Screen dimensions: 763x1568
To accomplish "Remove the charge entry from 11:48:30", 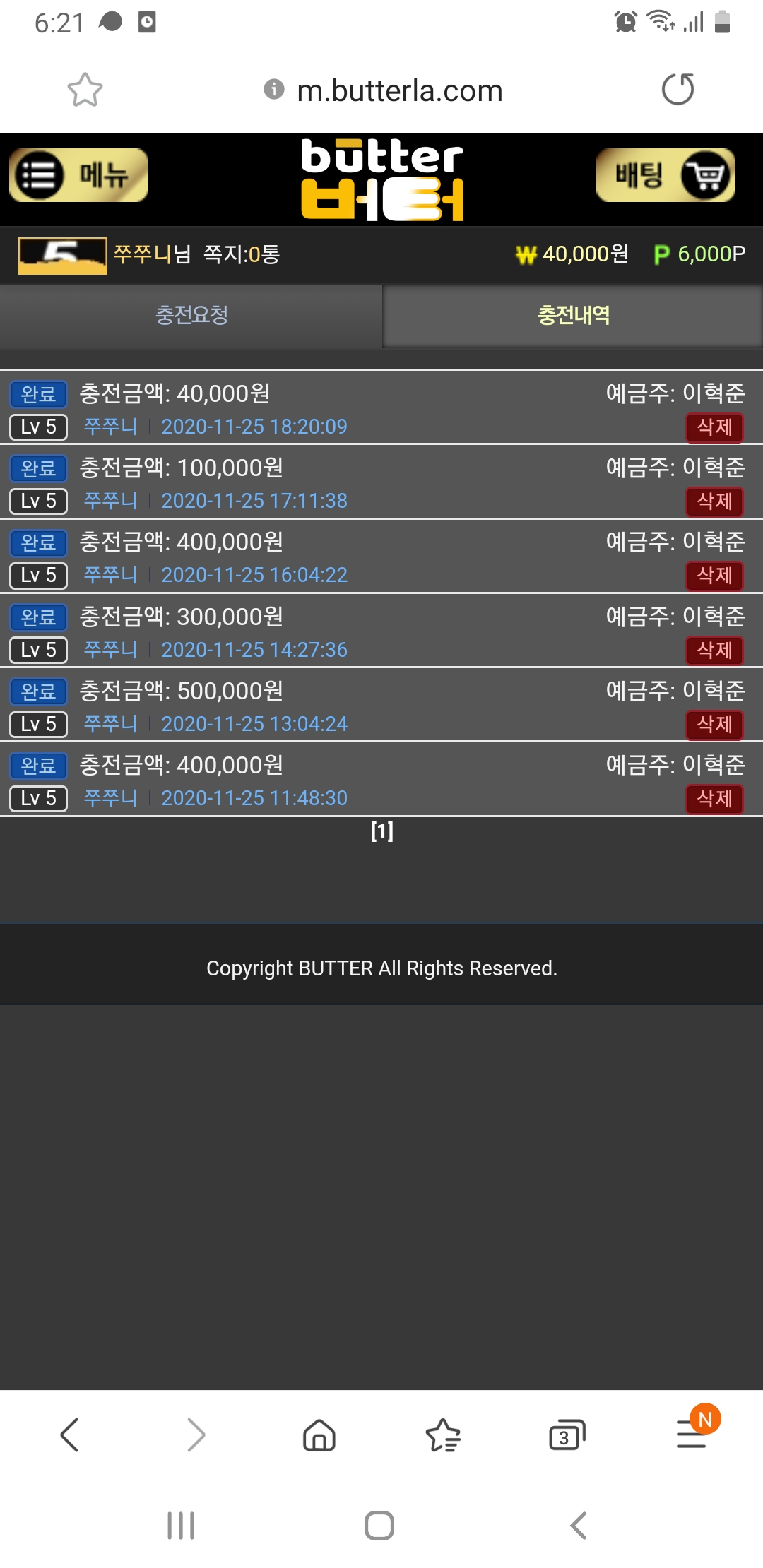I will [x=714, y=798].
